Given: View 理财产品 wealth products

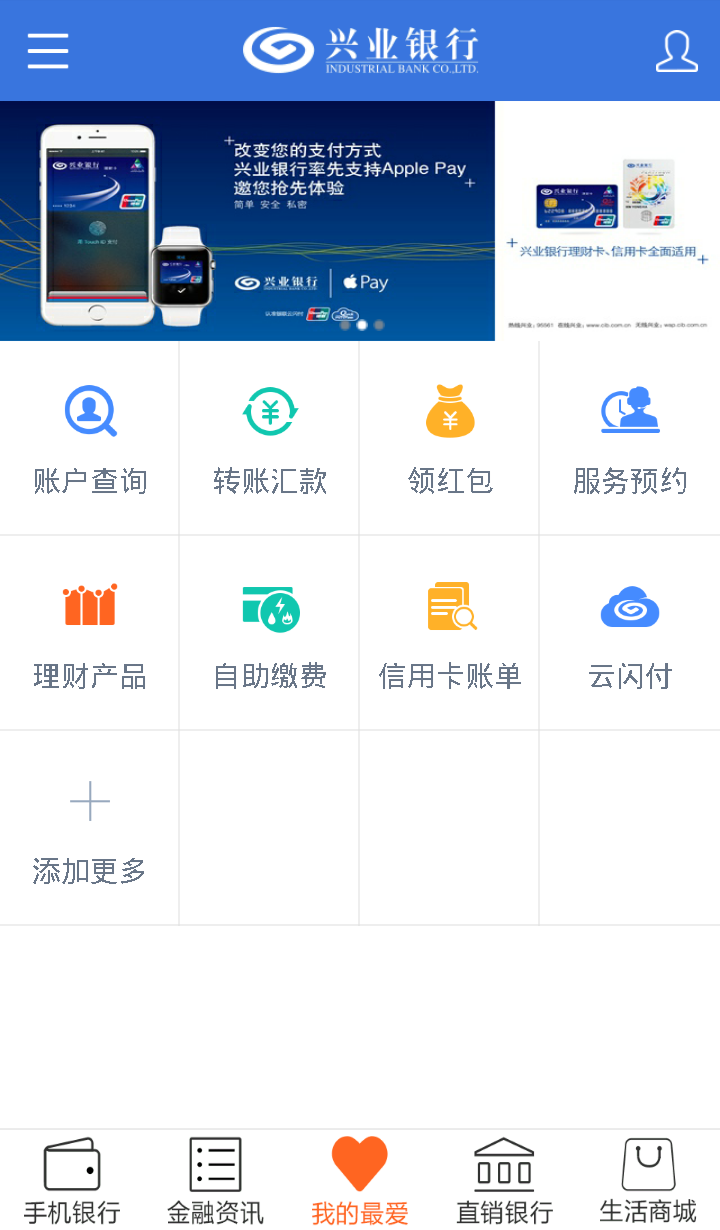Looking at the screenshot, I should click(x=90, y=633).
